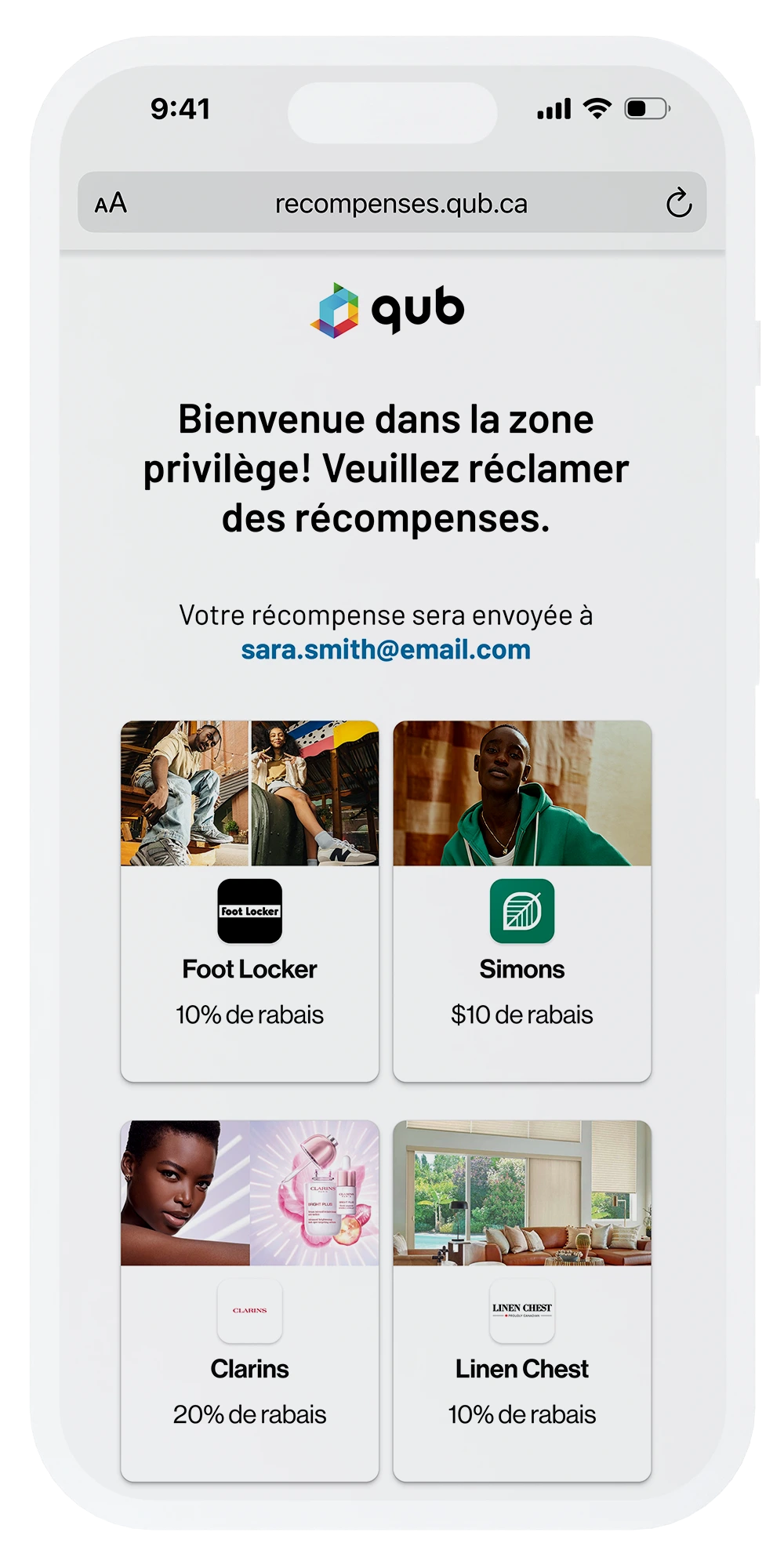
Task: Open the sara.smith@email.com link
Action: tap(386, 650)
